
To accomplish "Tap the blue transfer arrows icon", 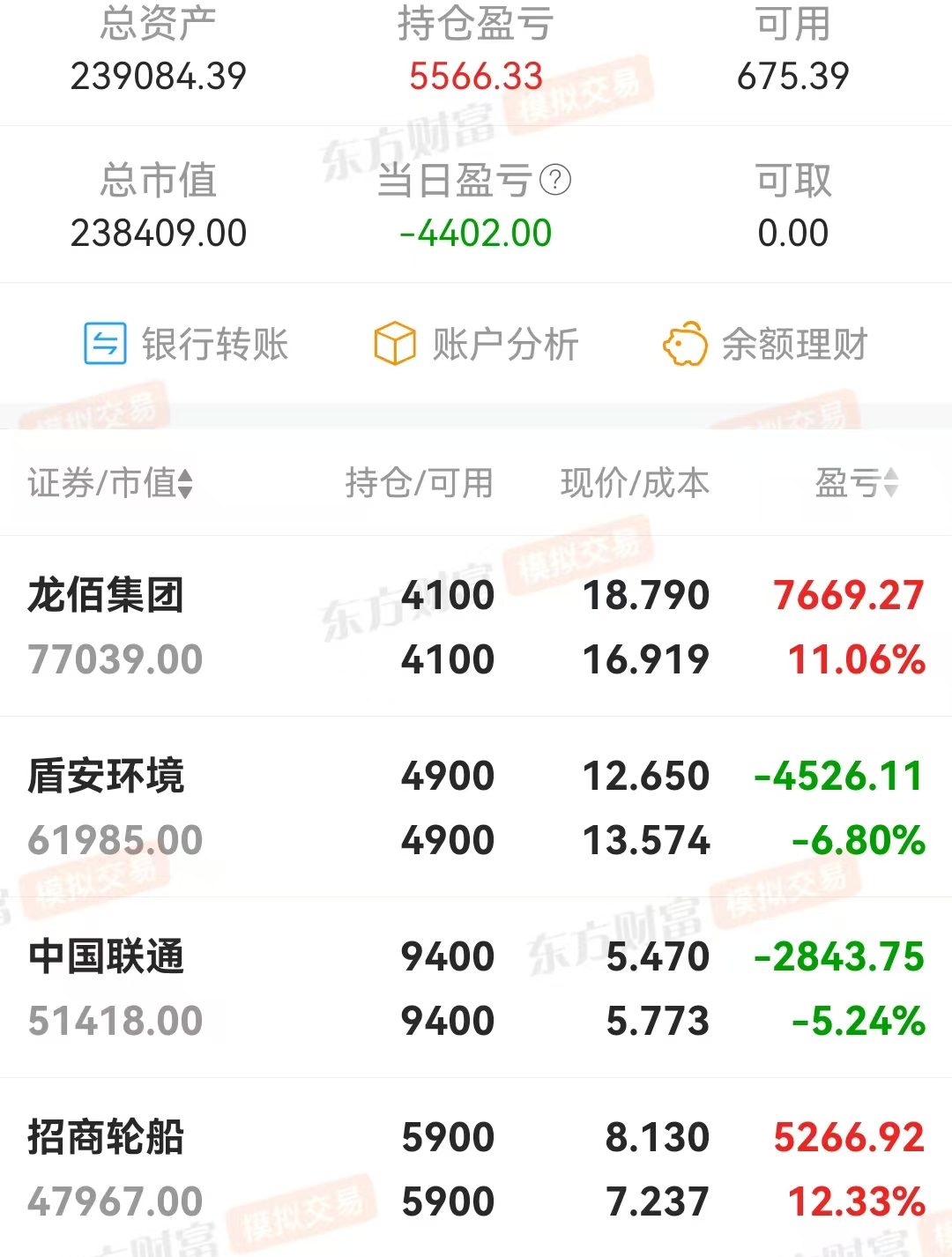I will pos(103,345).
